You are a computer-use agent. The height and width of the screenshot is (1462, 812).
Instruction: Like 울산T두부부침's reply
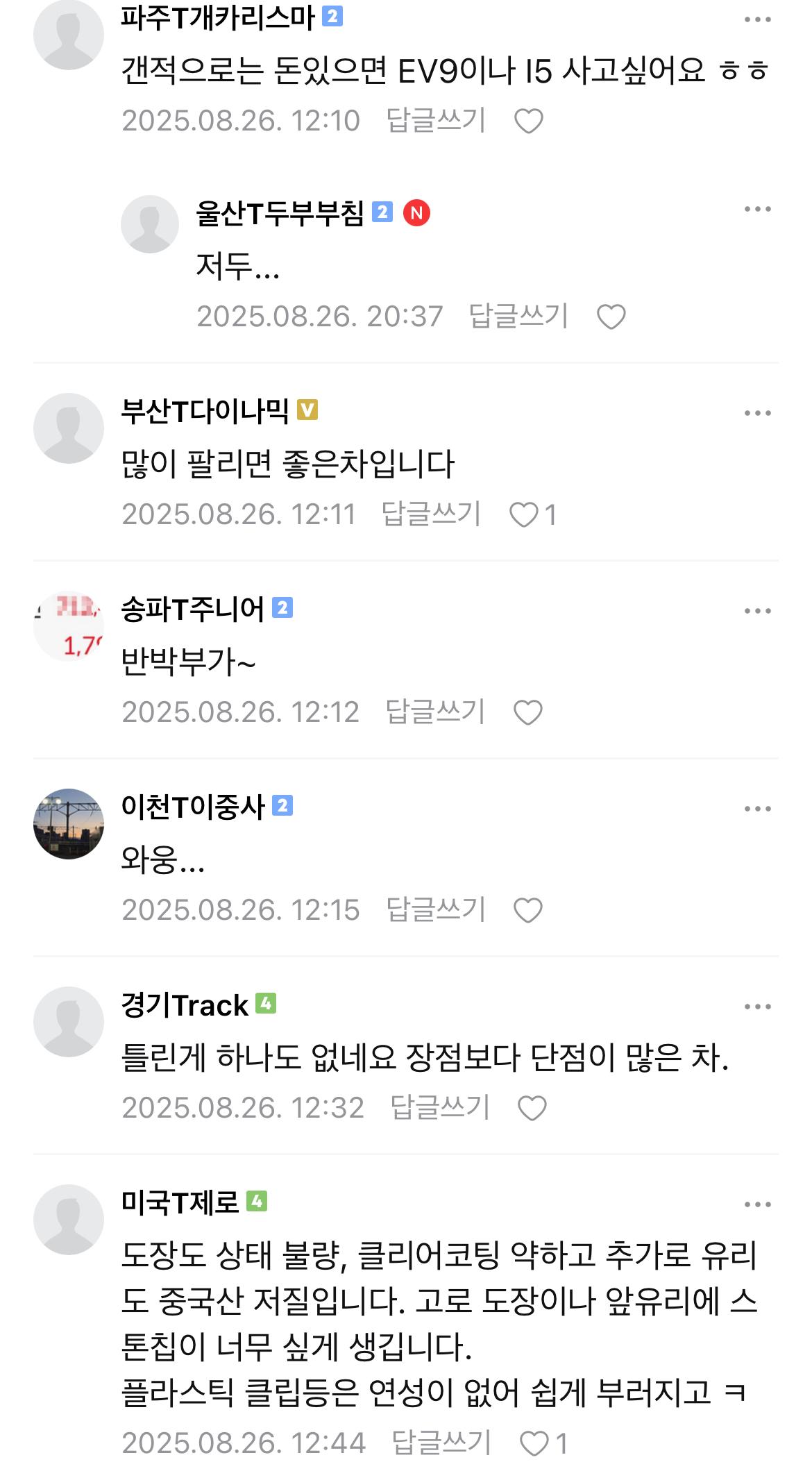[611, 317]
